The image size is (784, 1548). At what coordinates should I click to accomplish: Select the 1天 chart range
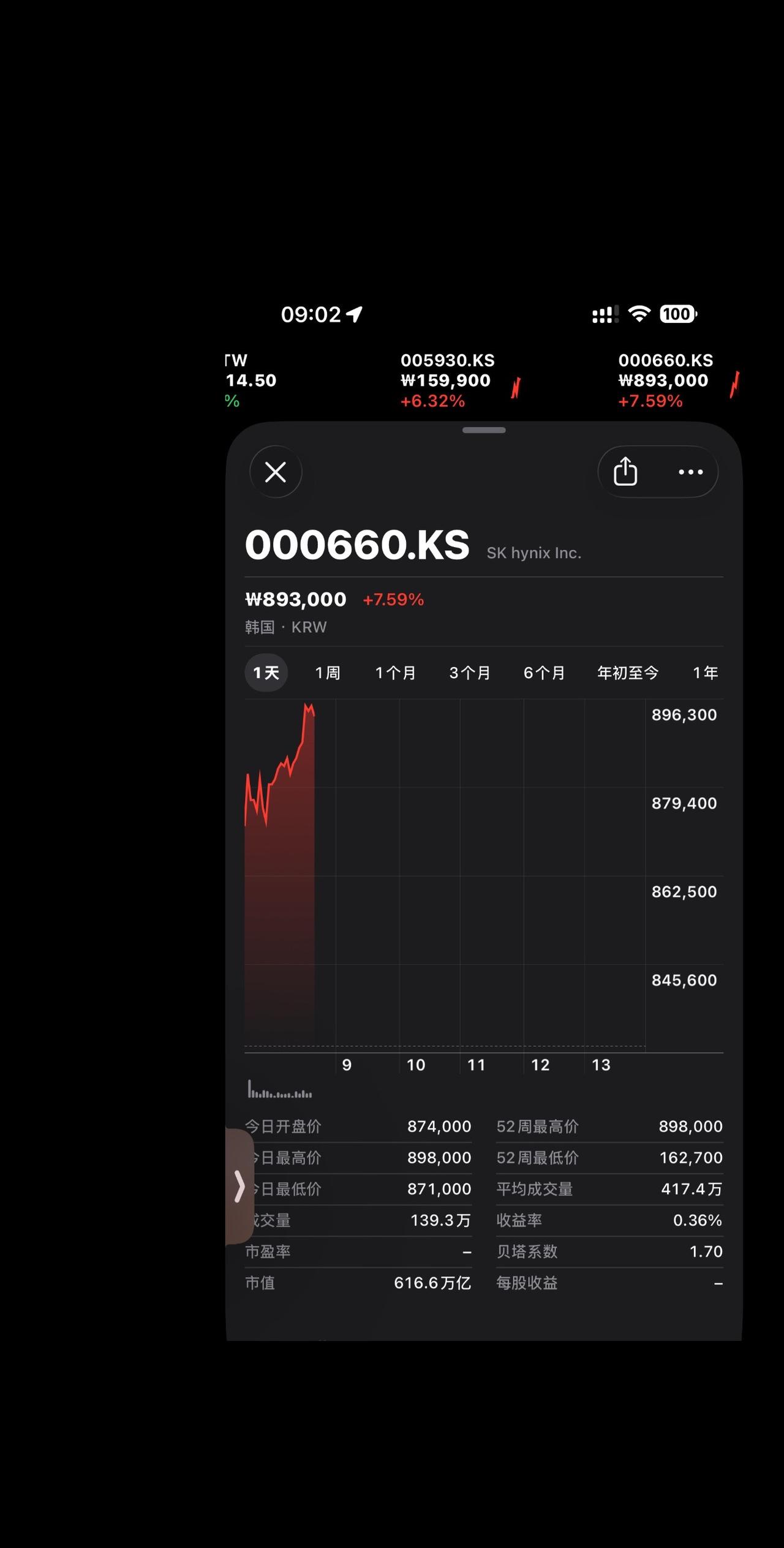[x=266, y=672]
